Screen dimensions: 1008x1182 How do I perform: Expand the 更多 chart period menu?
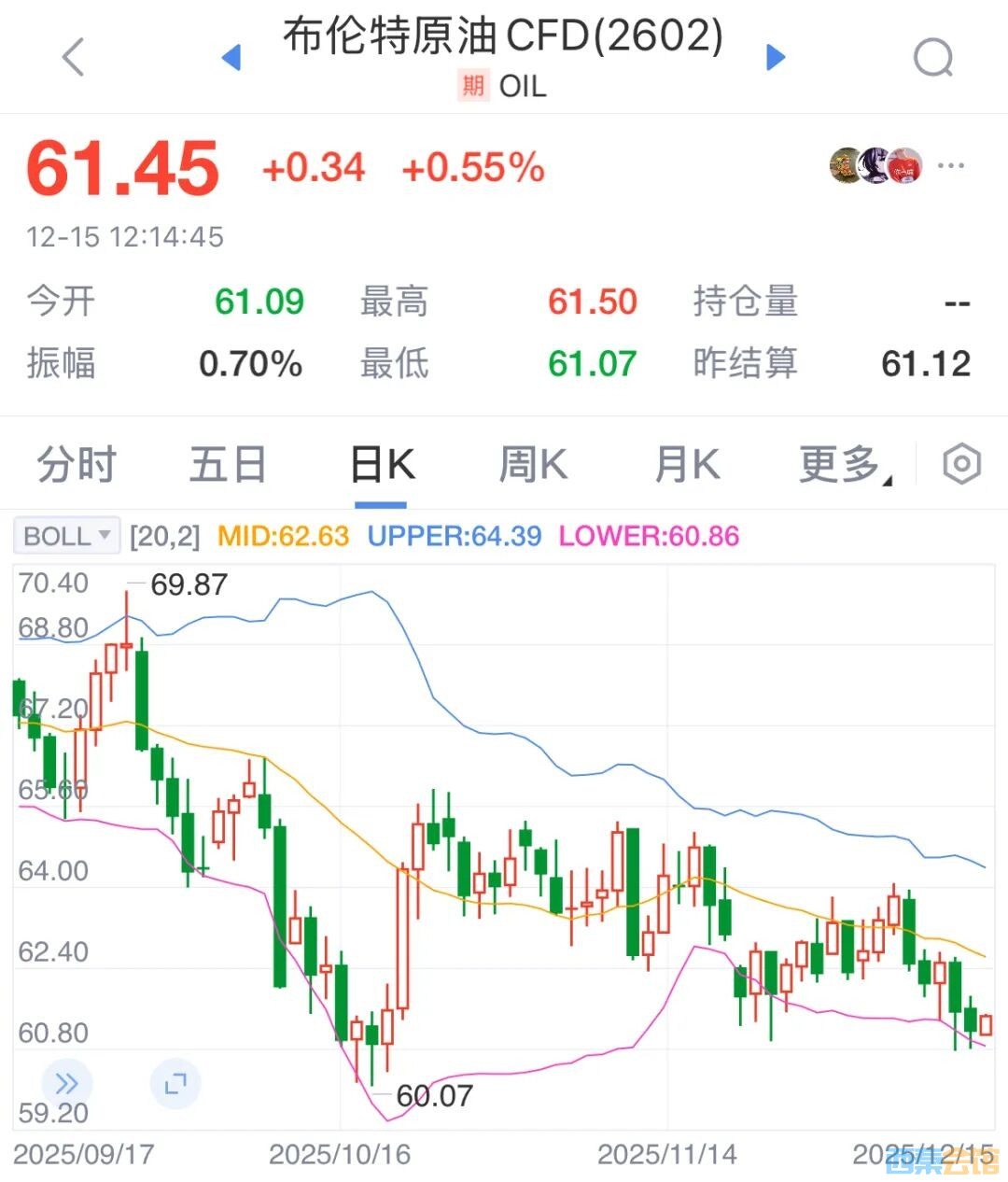tap(843, 465)
